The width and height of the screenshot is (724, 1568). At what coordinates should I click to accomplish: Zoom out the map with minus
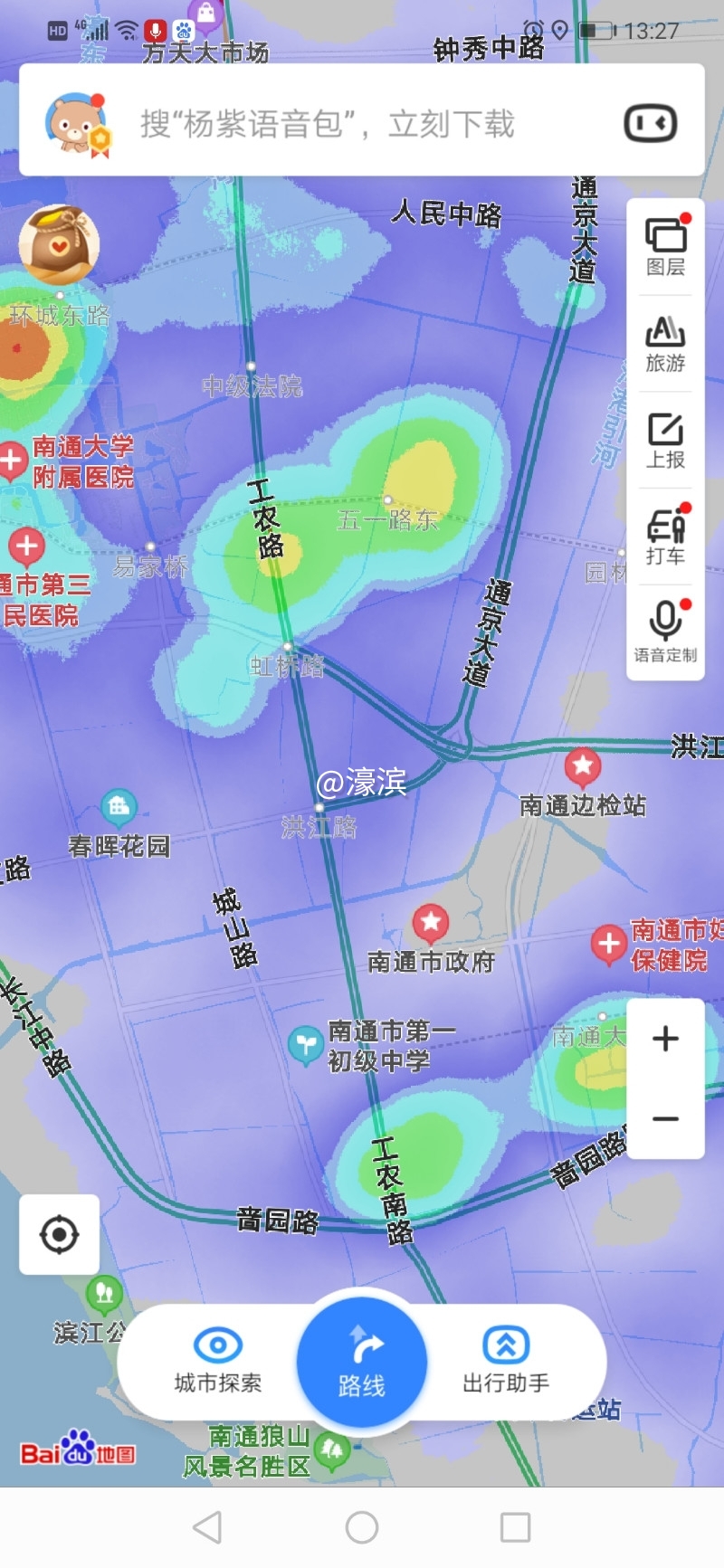point(665,1119)
